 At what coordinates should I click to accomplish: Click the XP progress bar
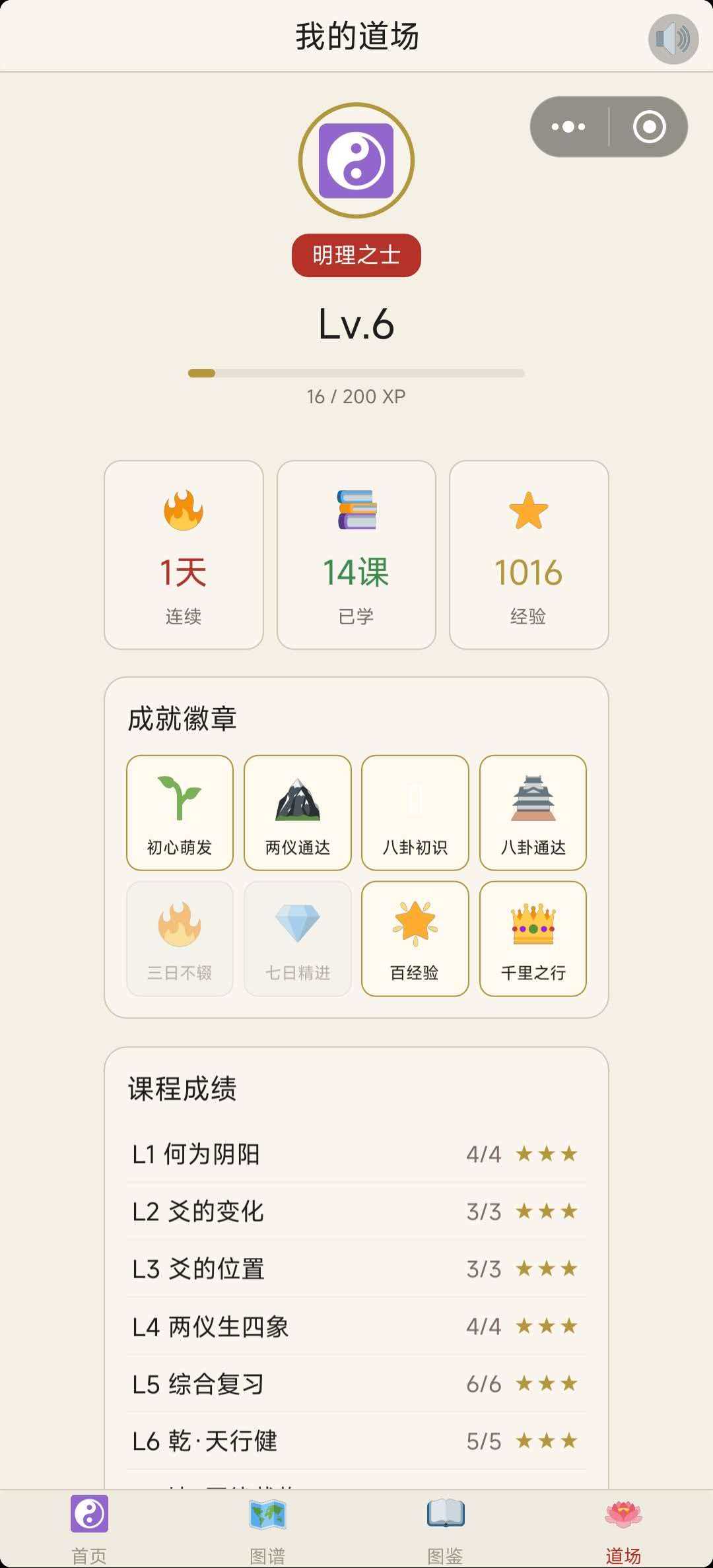tap(355, 373)
